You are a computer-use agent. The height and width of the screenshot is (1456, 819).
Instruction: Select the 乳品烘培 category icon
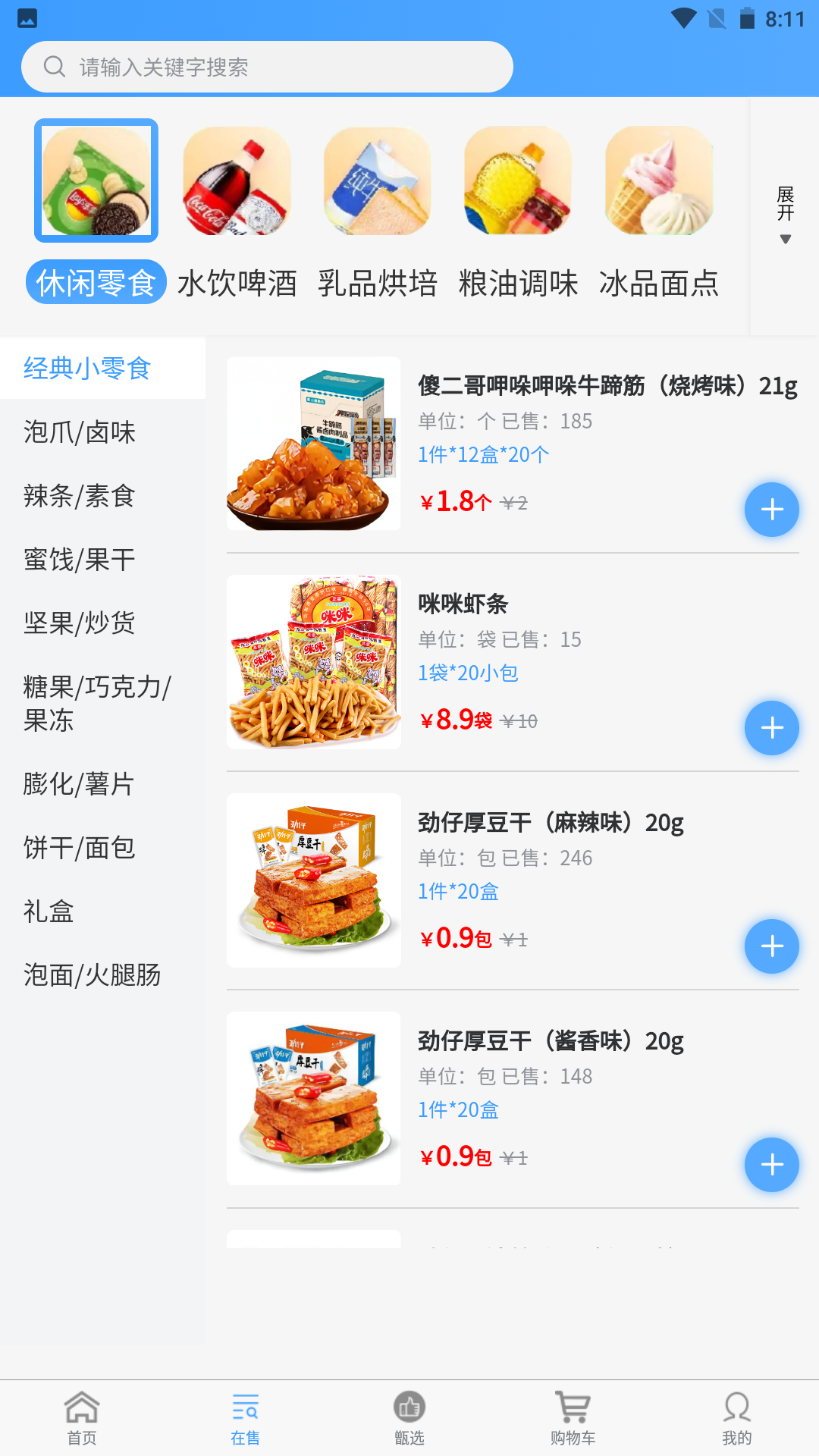click(x=377, y=180)
